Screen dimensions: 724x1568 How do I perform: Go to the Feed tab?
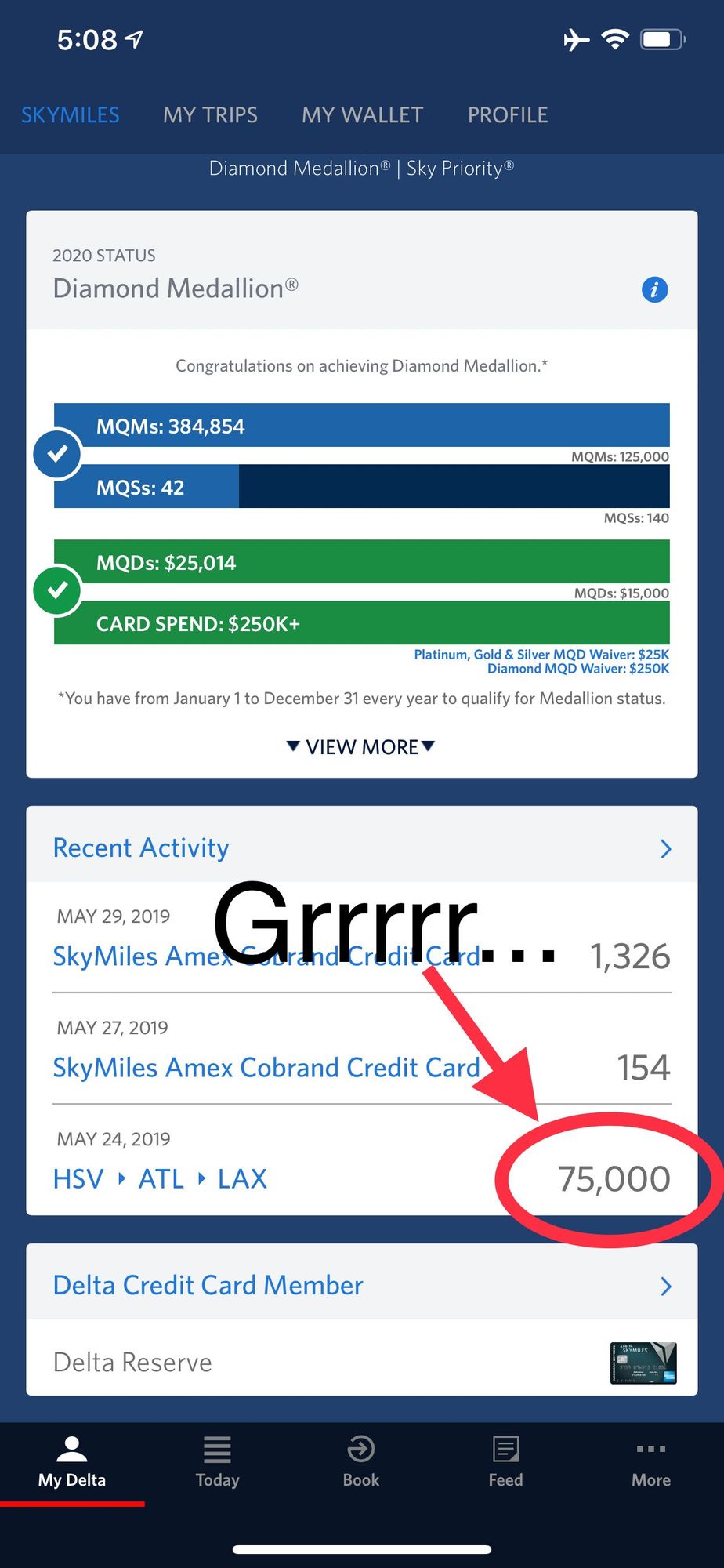(505, 1463)
